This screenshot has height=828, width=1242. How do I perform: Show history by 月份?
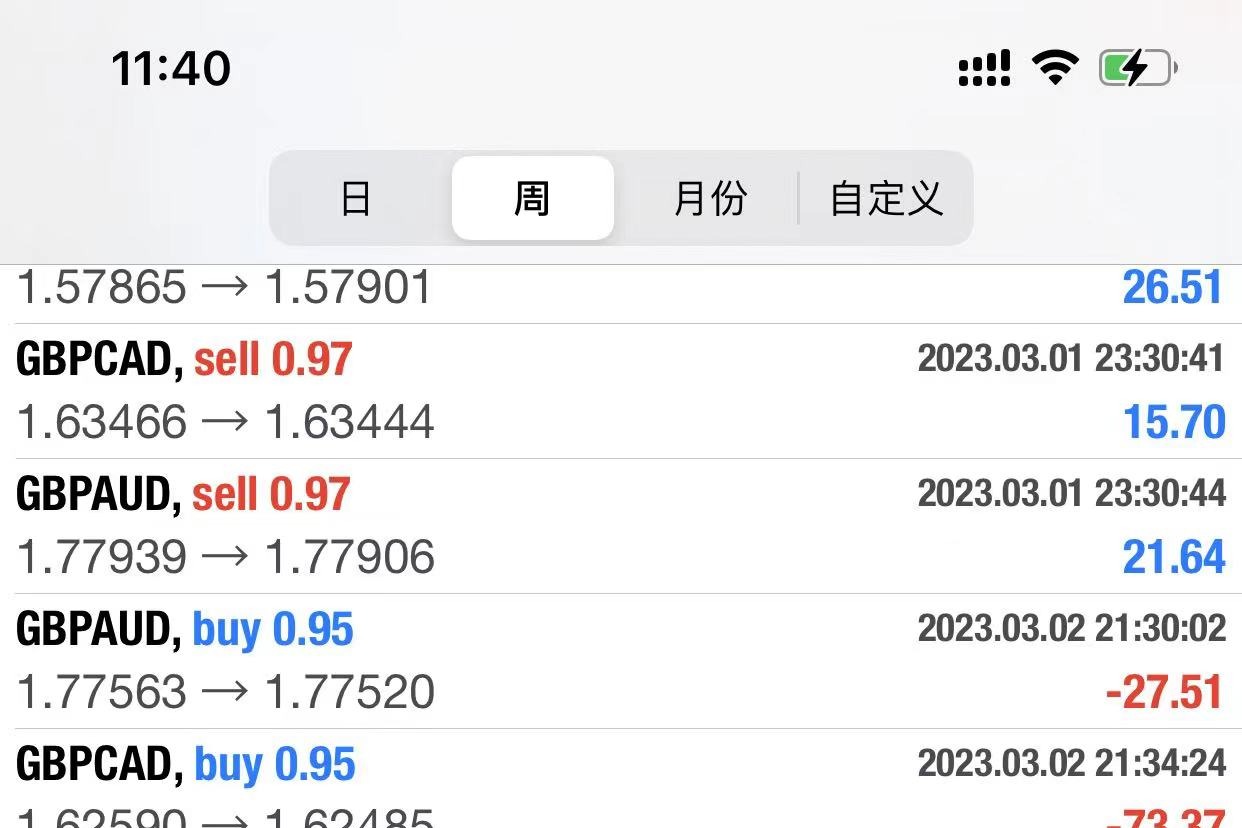(x=709, y=198)
